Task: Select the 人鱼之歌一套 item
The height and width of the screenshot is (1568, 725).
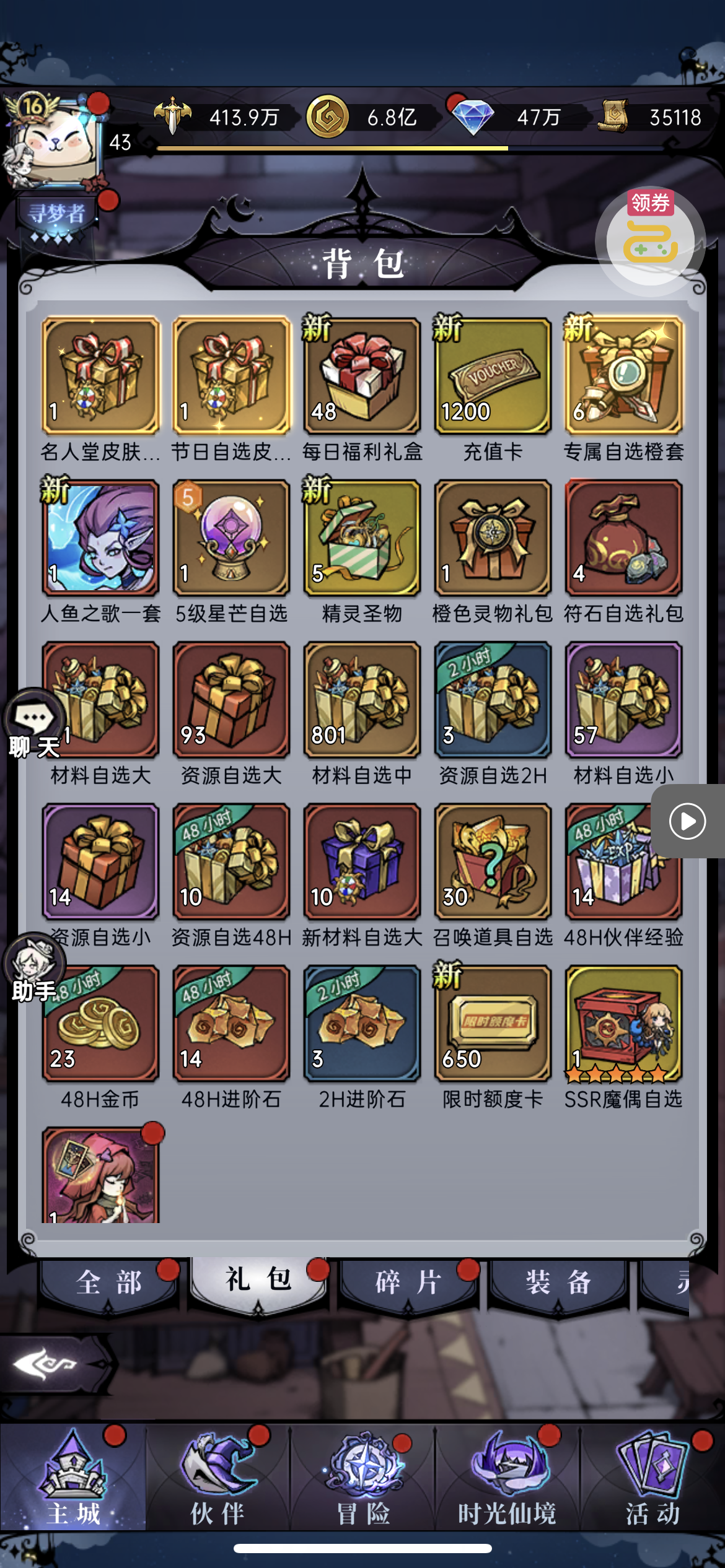Action: (x=100, y=538)
